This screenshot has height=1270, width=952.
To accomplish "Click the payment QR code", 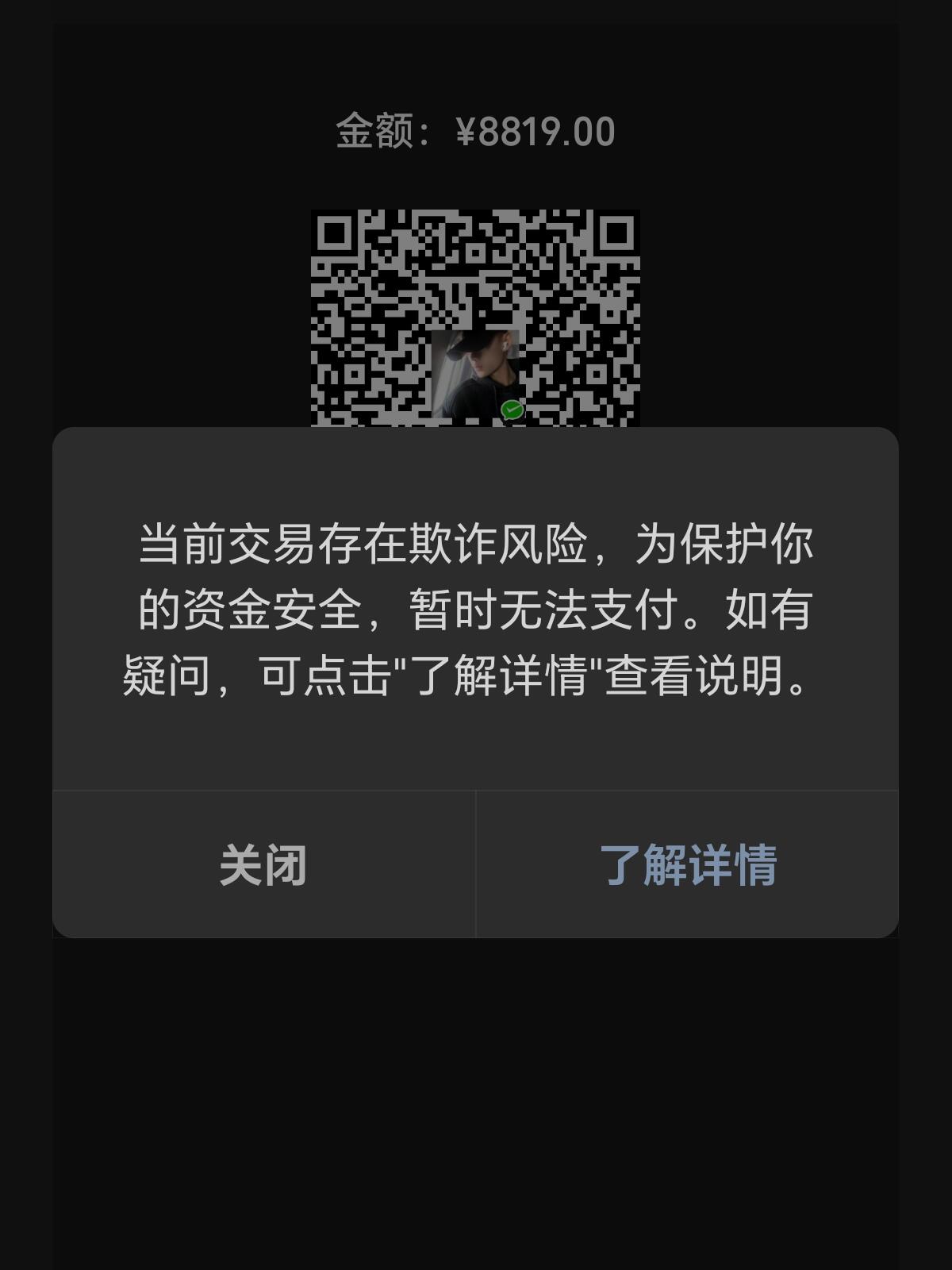I will 476,317.
